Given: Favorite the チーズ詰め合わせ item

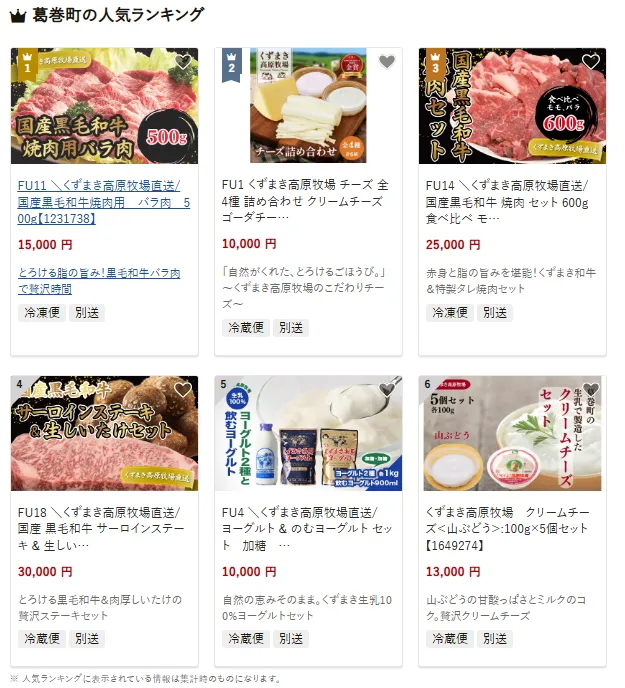Looking at the screenshot, I should pos(386,62).
